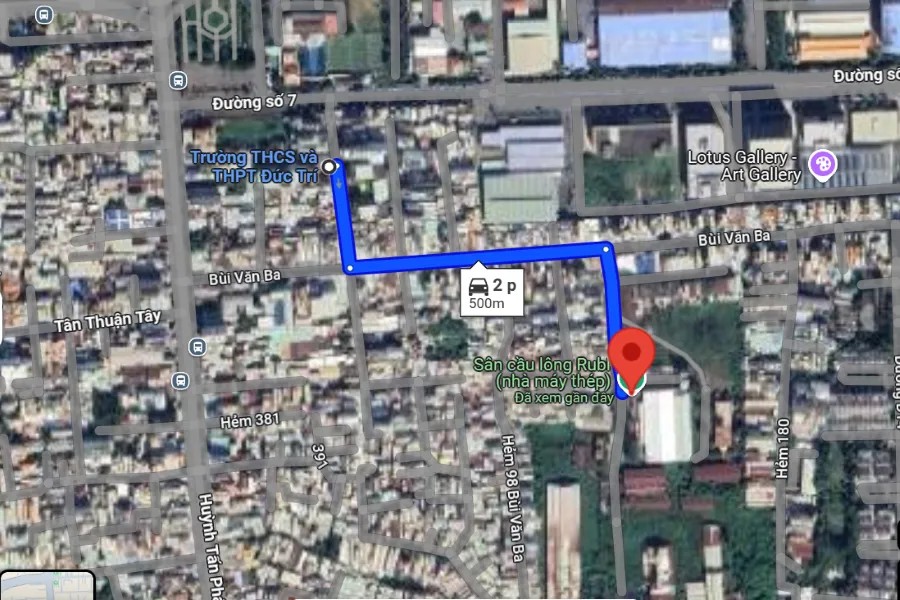Select the 2 p 500m driving route label

[493, 293]
